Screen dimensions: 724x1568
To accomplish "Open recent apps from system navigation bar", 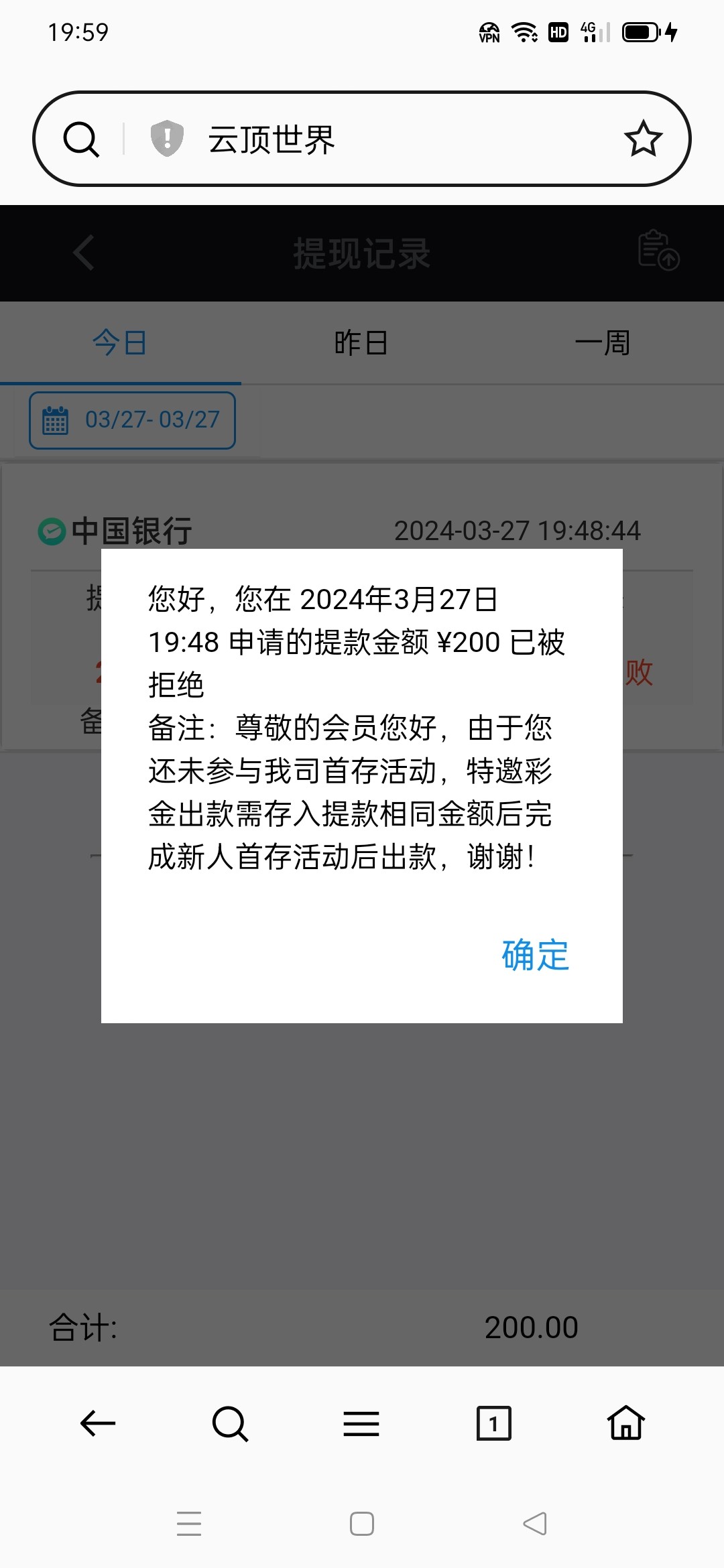I will coord(189,1524).
